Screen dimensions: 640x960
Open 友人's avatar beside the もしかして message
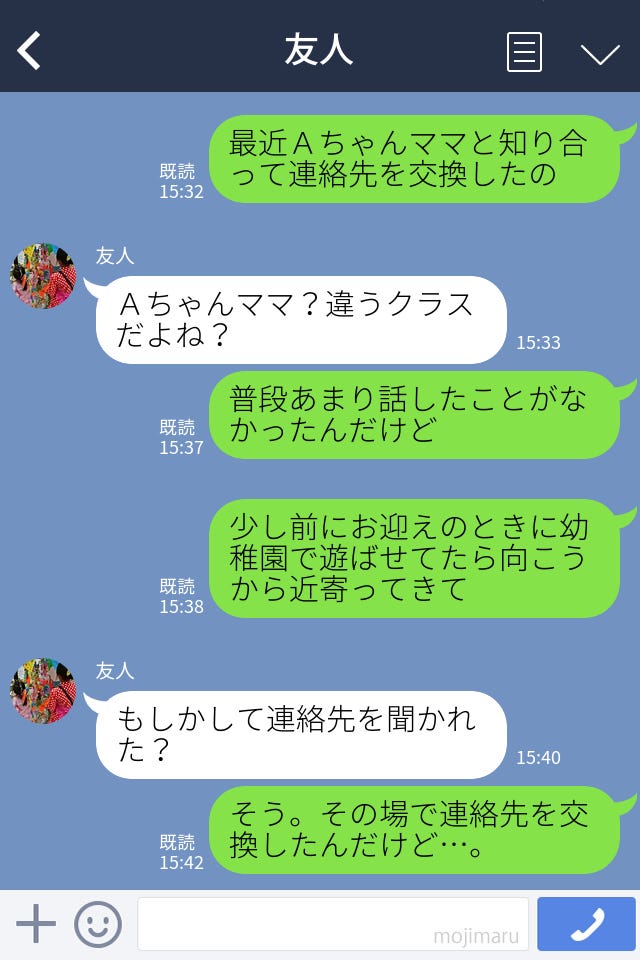[43, 691]
